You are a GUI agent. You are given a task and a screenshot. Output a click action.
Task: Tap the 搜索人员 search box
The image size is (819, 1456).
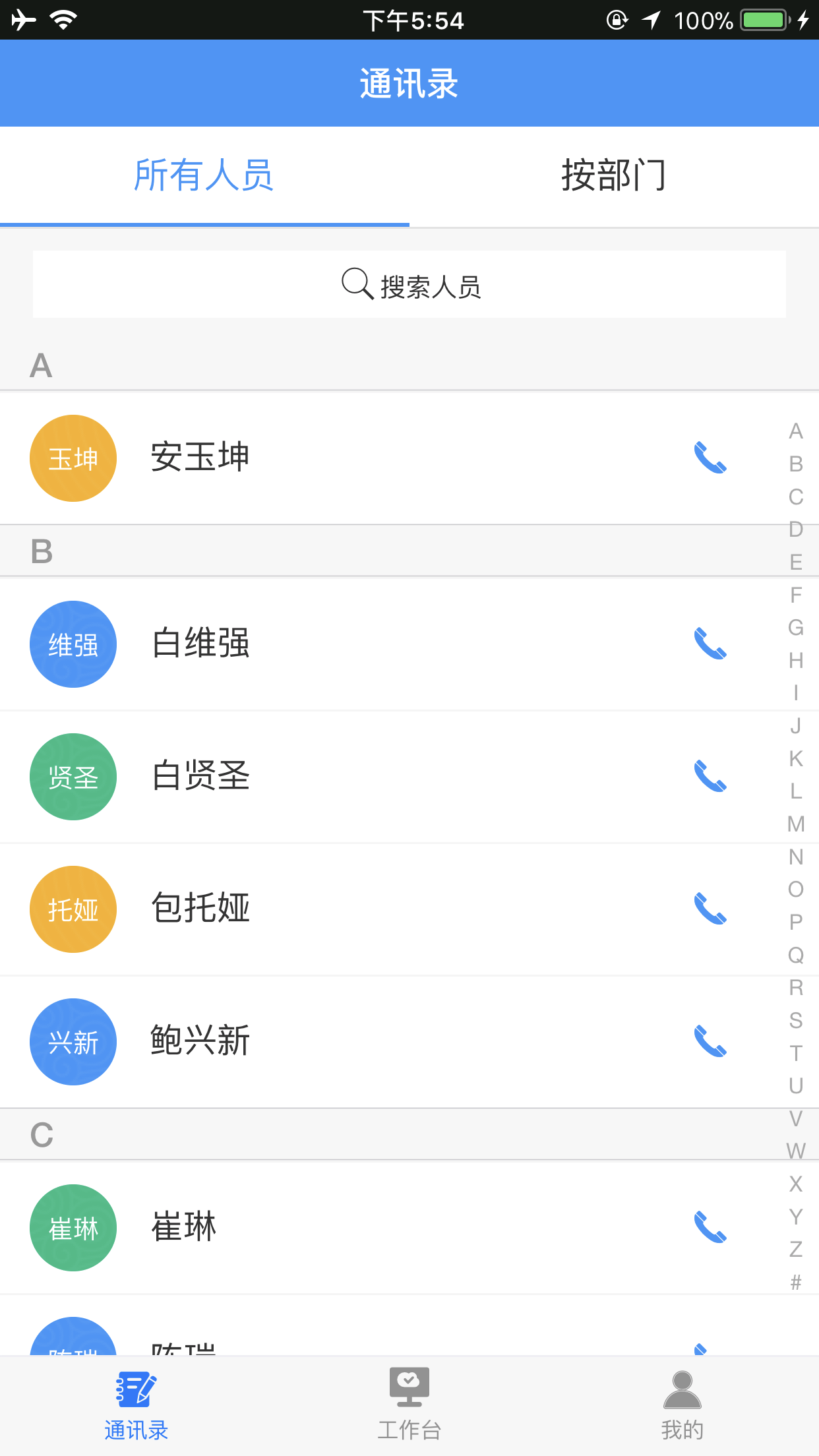point(409,284)
